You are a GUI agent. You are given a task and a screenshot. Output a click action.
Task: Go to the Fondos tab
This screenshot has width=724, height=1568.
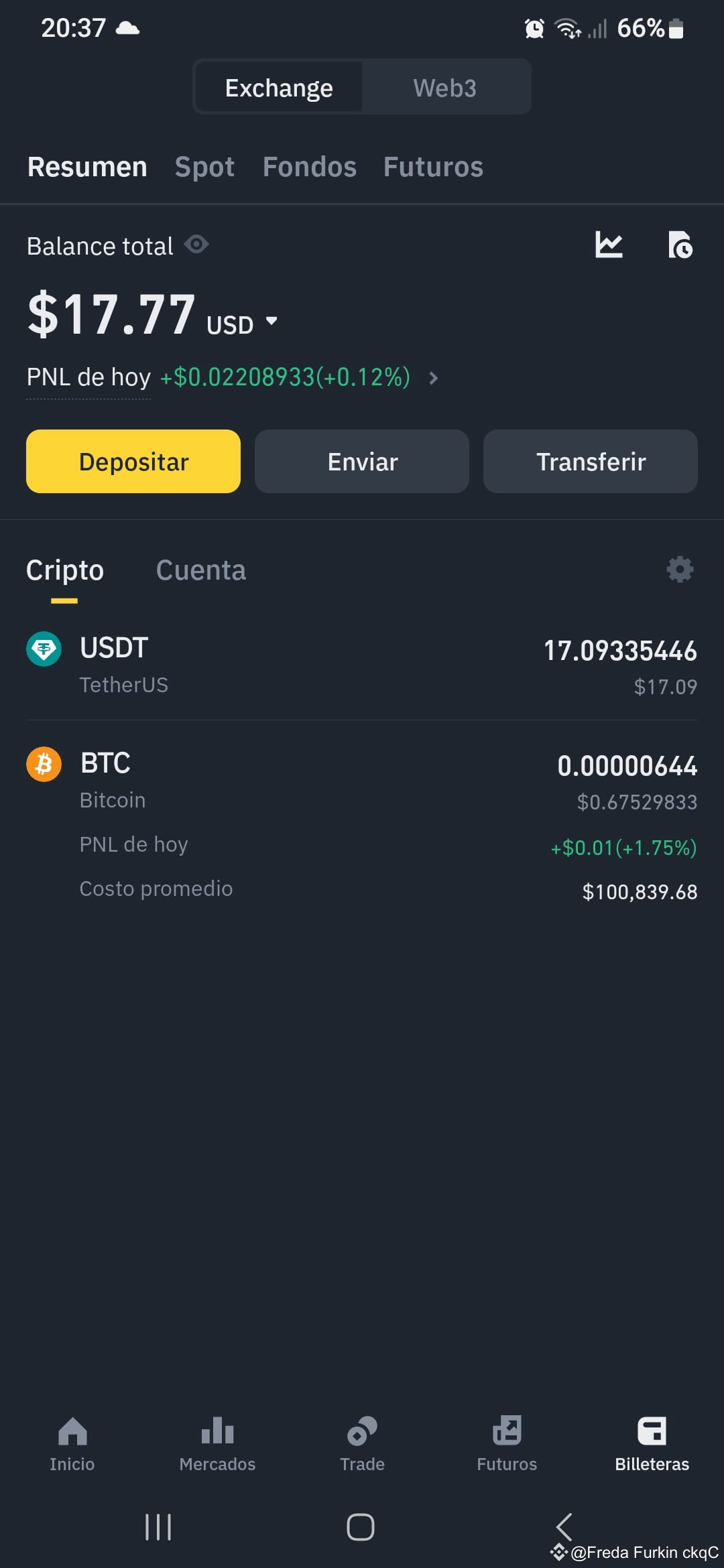point(309,167)
